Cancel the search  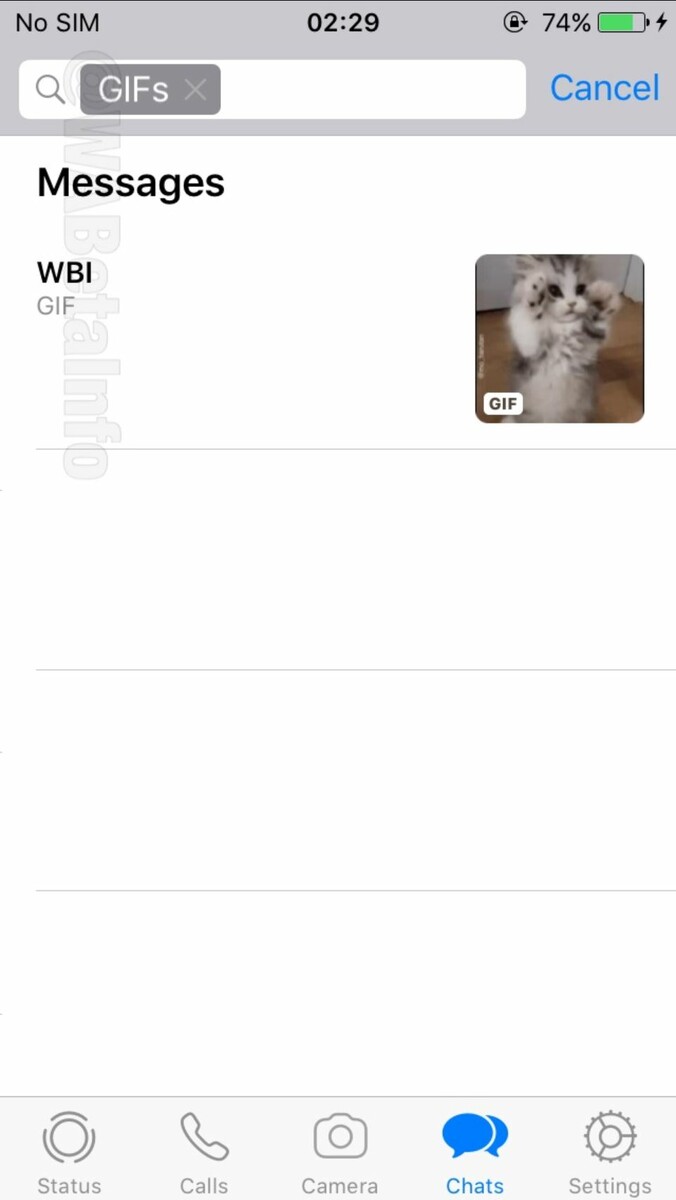click(x=604, y=88)
